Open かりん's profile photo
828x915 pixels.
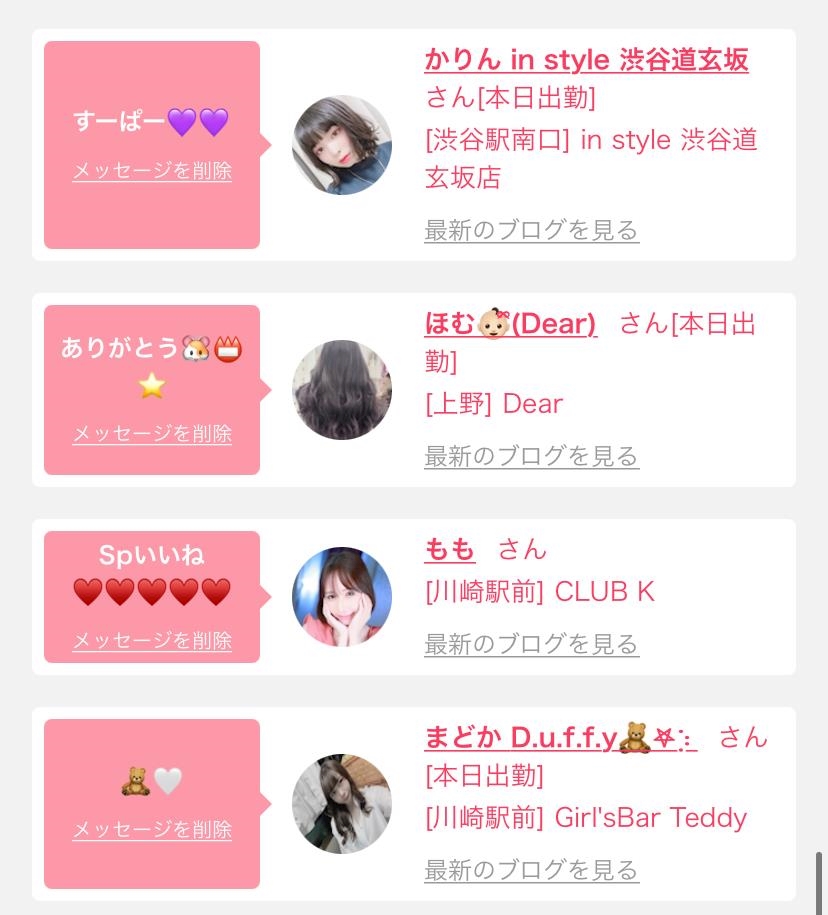pyautogui.click(x=342, y=145)
